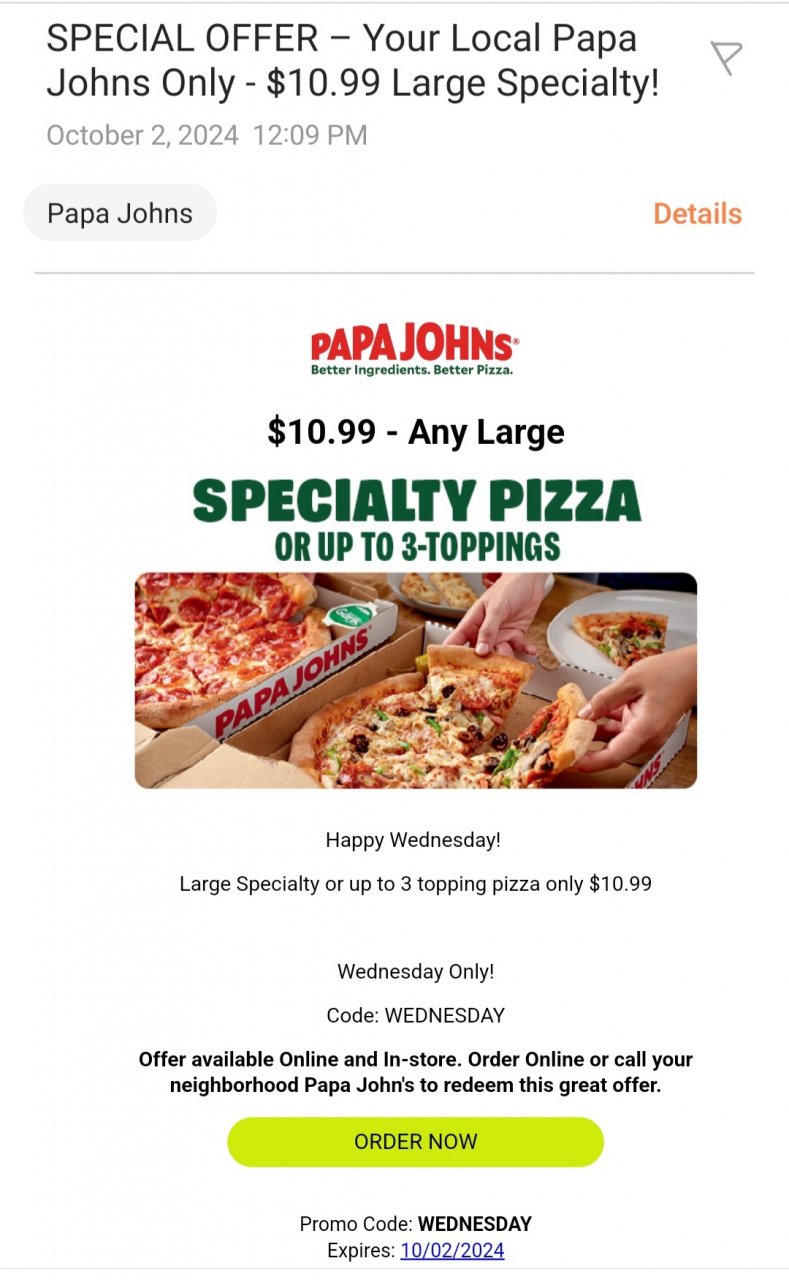Image resolution: width=789 pixels, height=1280 pixels.
Task: Flag this Papa Johns email
Action: point(727,59)
